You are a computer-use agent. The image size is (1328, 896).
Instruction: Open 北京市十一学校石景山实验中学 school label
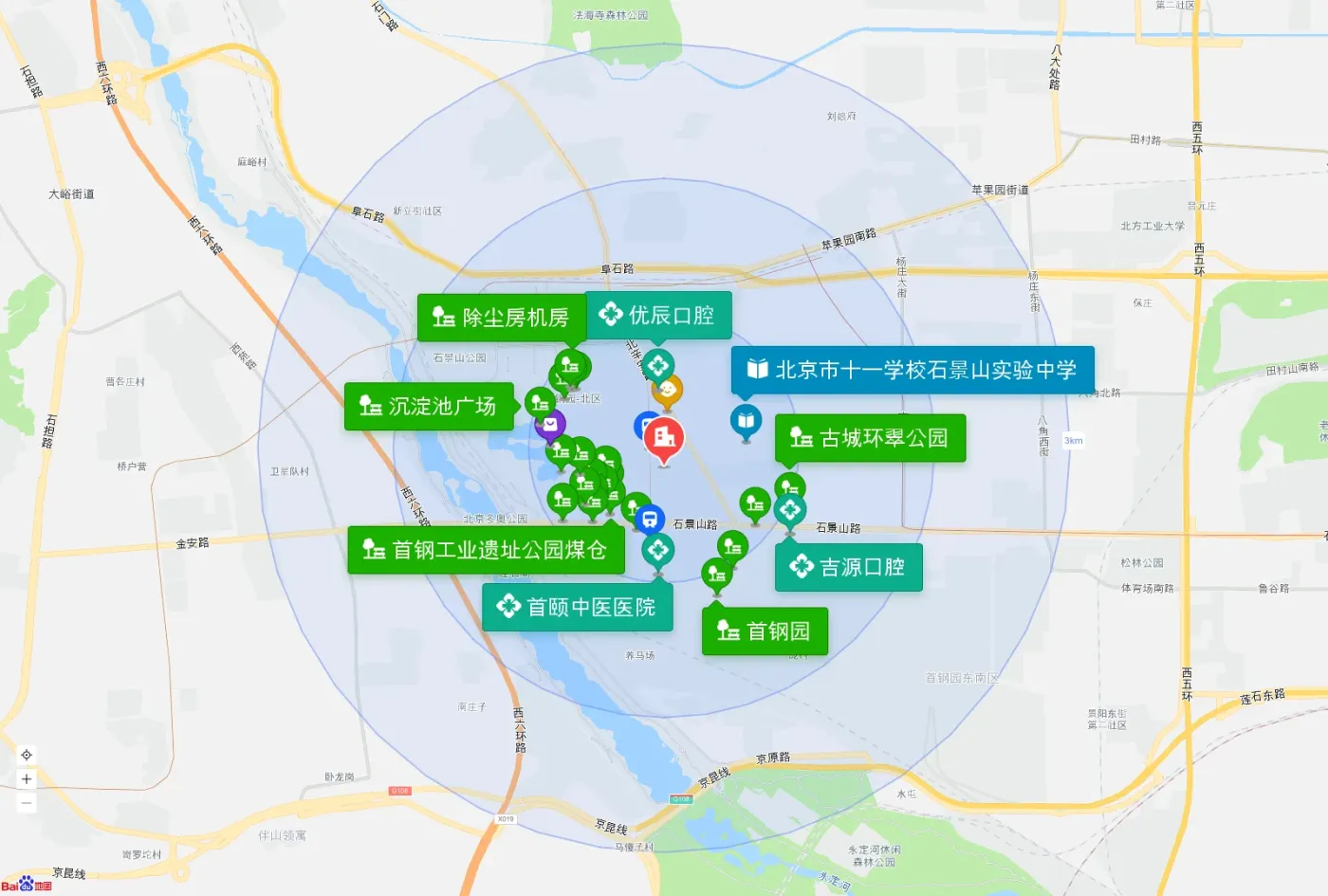point(913,370)
